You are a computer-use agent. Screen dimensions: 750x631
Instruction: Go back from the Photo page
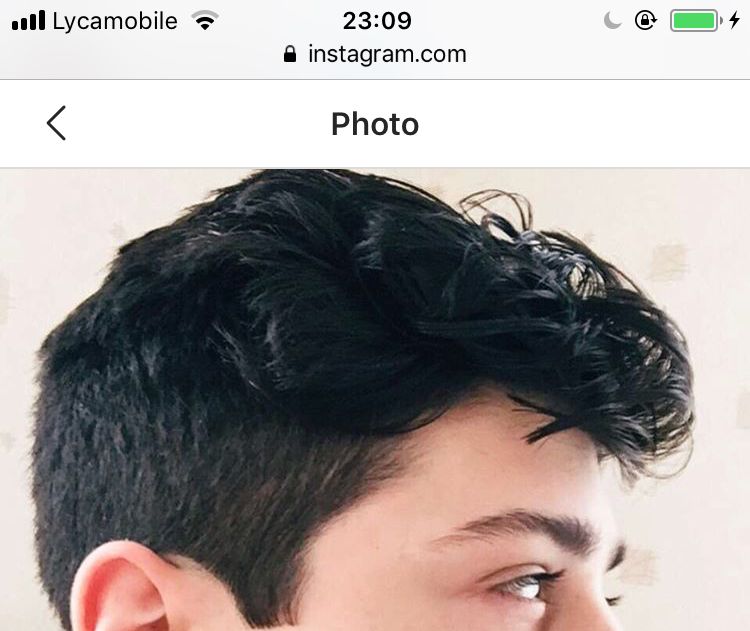tap(56, 124)
